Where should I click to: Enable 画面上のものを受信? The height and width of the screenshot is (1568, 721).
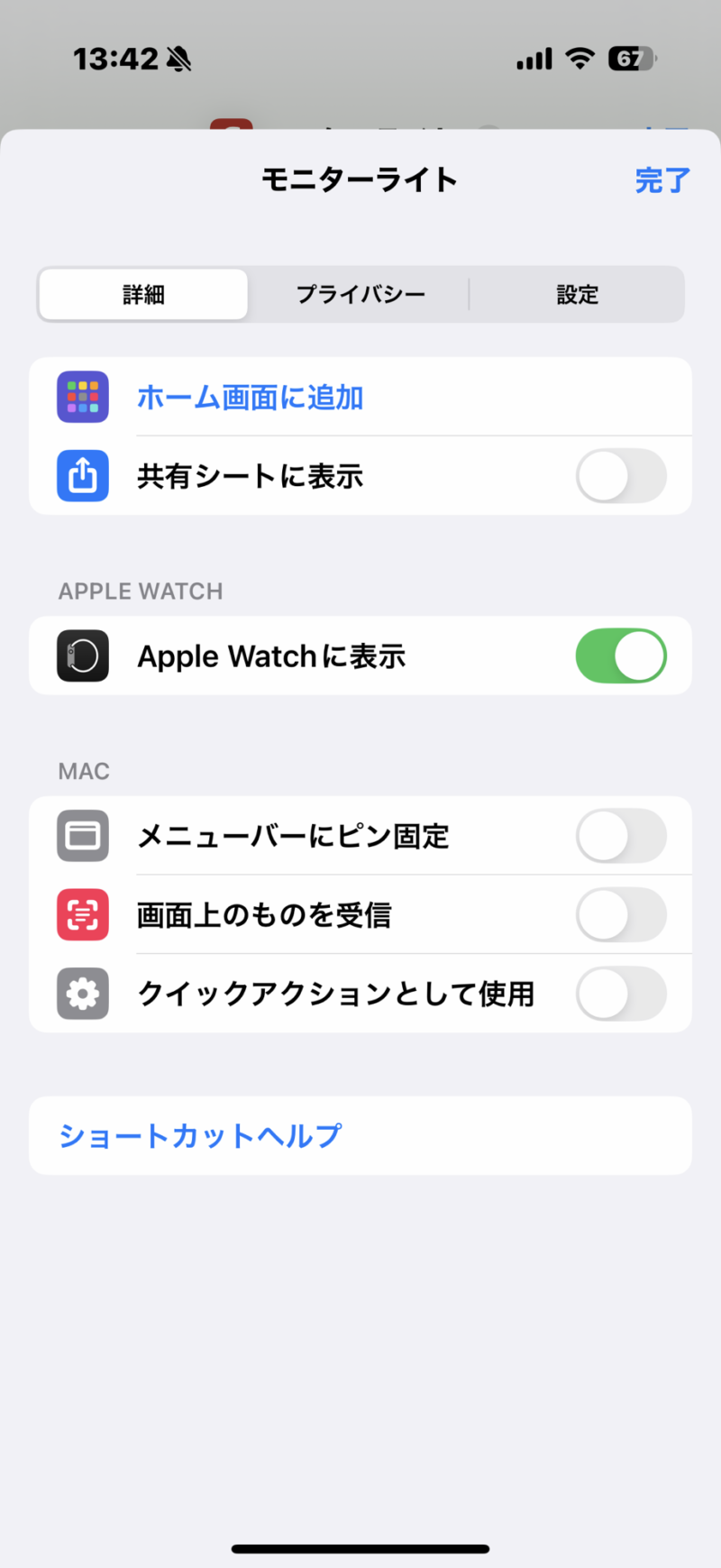coord(621,914)
